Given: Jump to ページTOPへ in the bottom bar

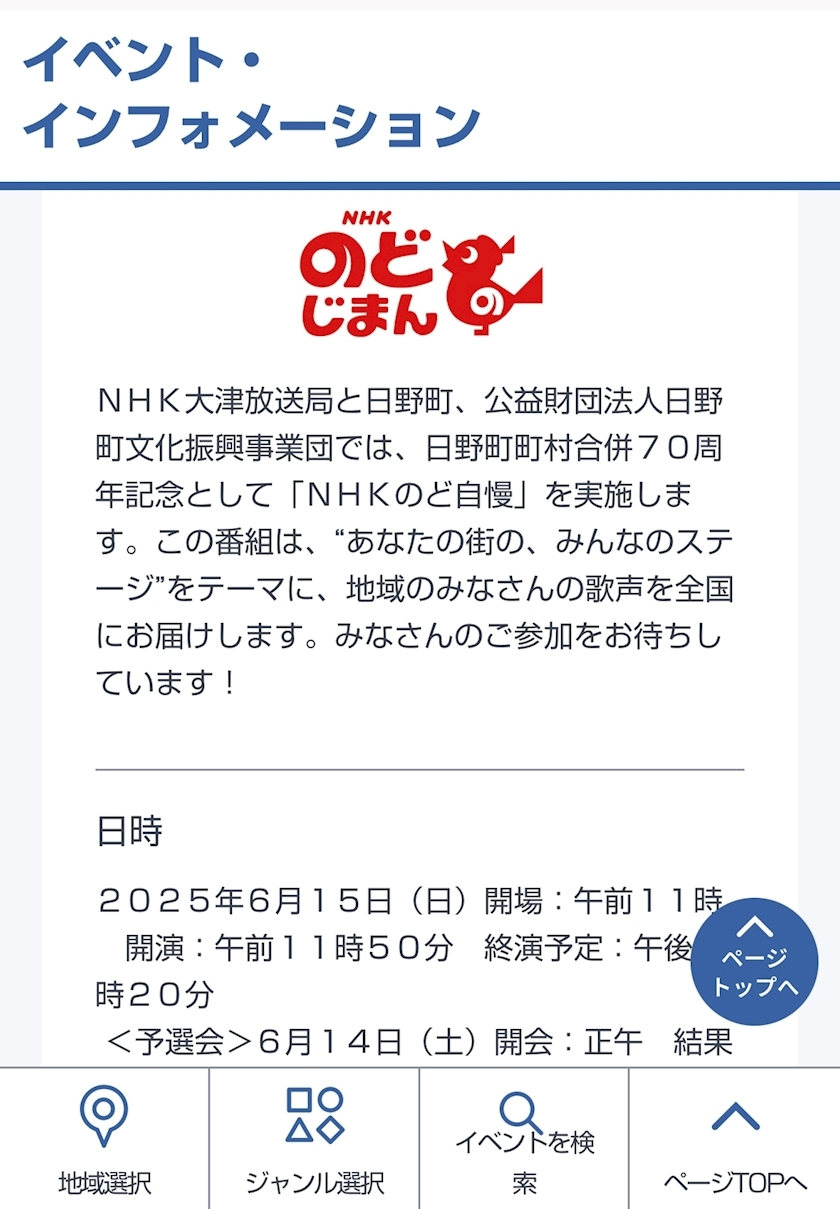Looking at the screenshot, I should click(x=735, y=1140).
